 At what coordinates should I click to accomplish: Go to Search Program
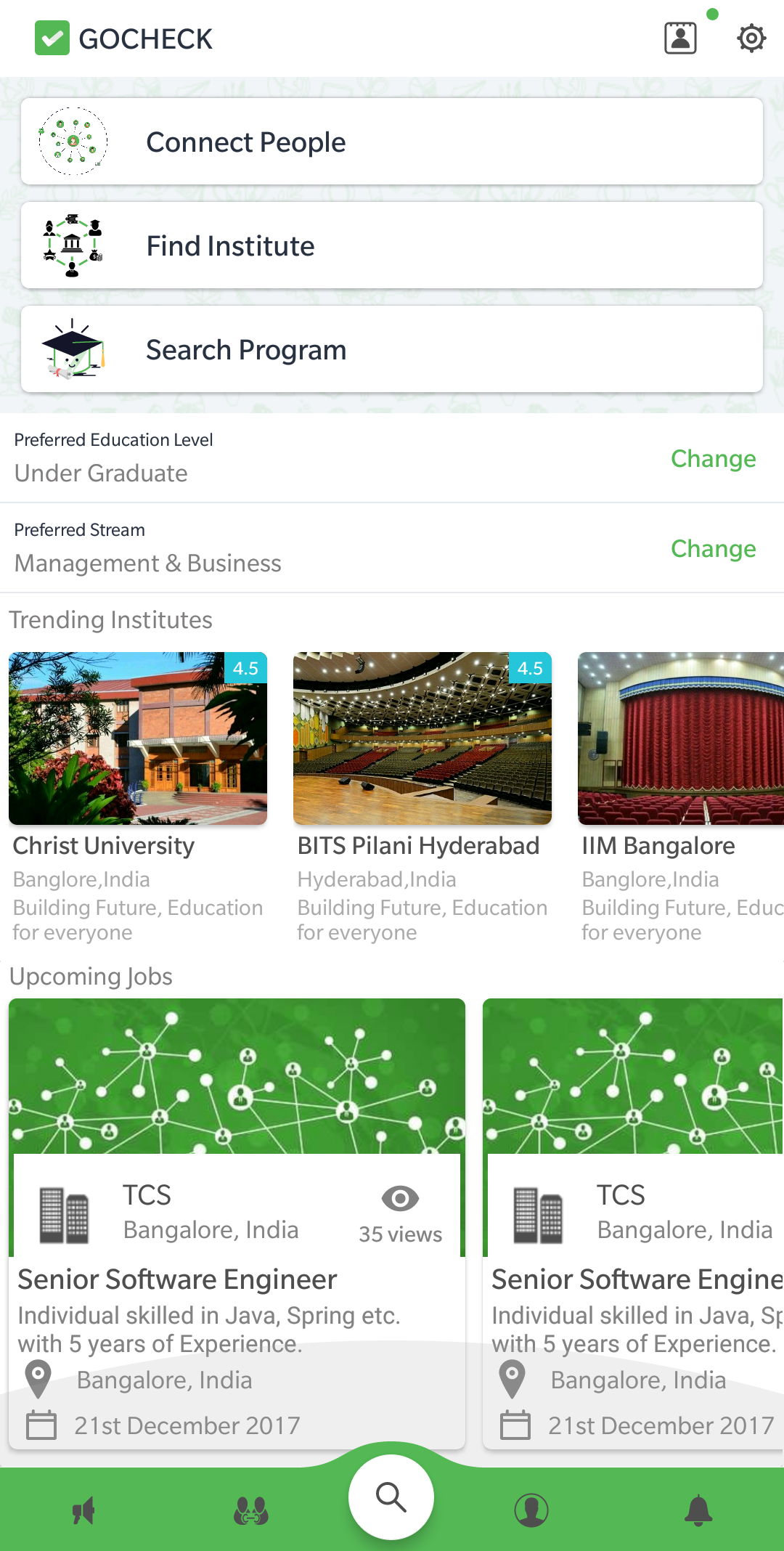point(392,349)
